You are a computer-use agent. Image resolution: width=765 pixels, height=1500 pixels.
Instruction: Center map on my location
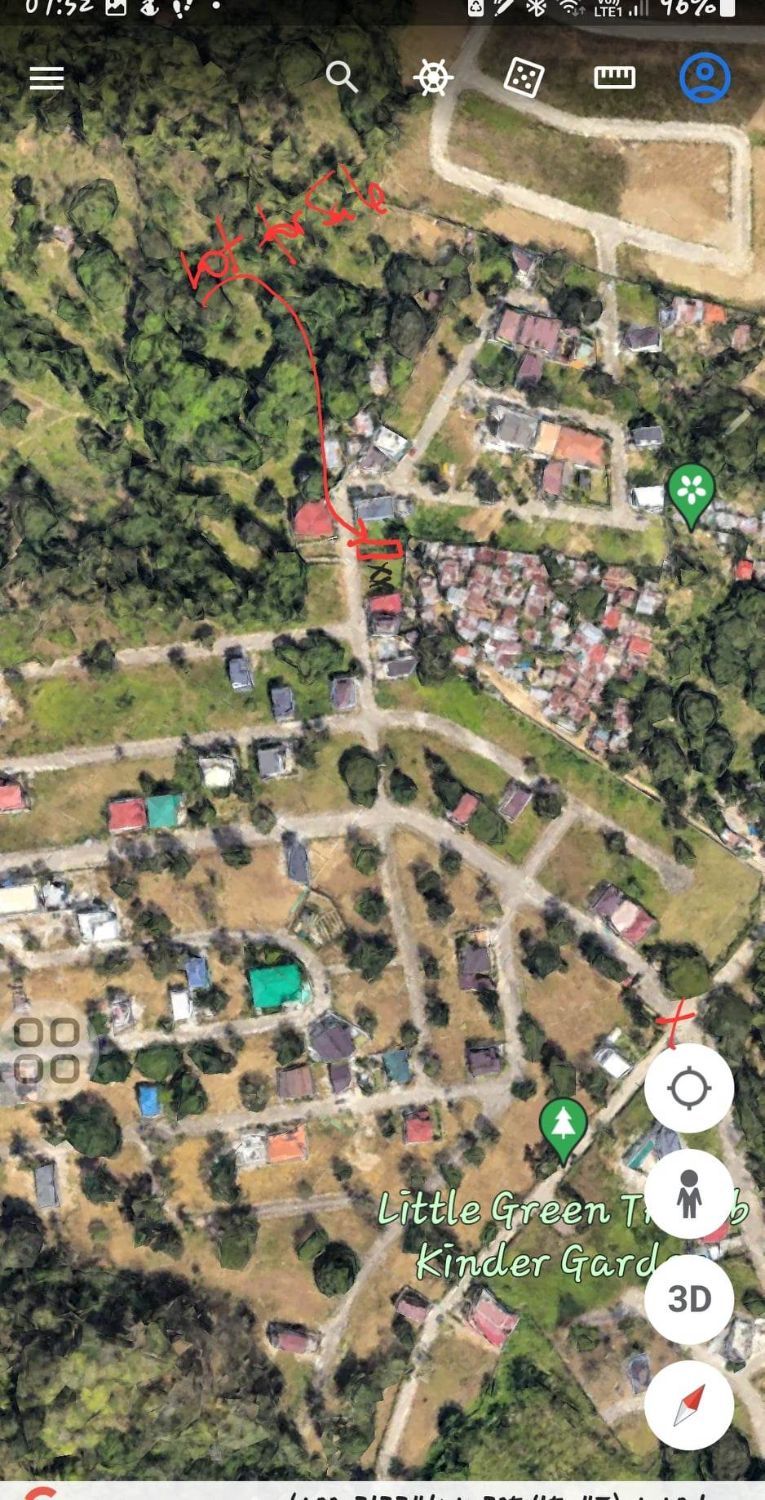(689, 1089)
